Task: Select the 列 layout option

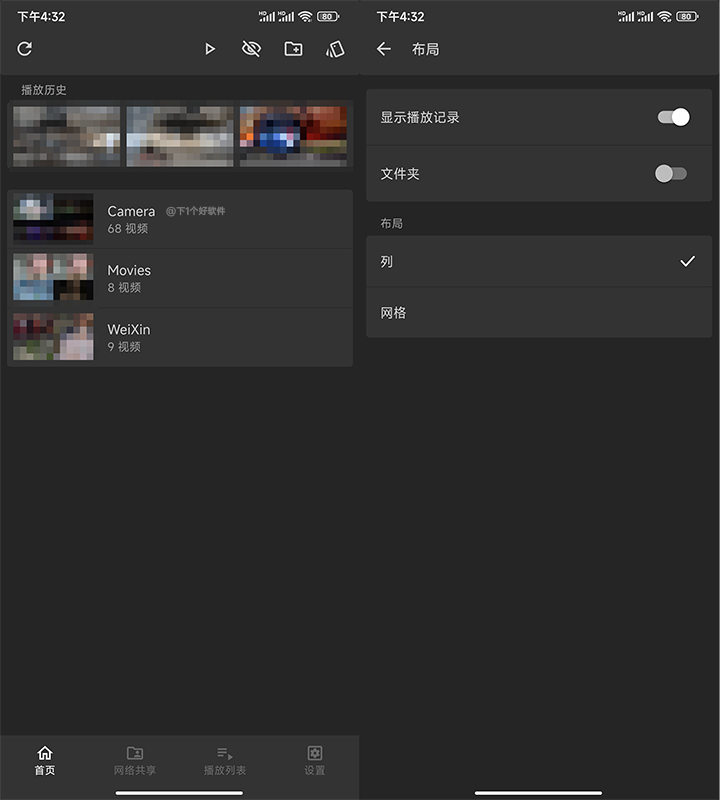Action: pyautogui.click(x=539, y=262)
